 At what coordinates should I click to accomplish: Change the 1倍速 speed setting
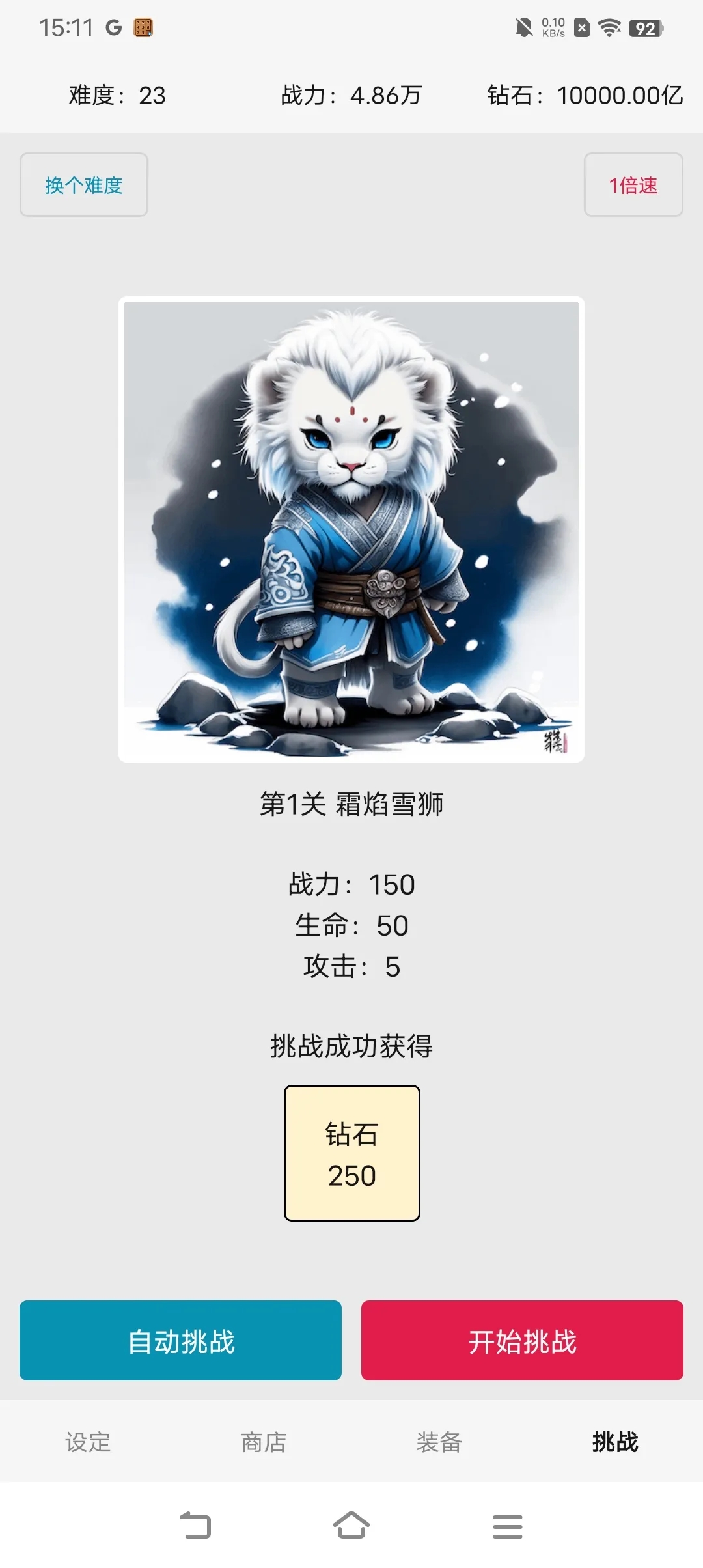(x=633, y=185)
